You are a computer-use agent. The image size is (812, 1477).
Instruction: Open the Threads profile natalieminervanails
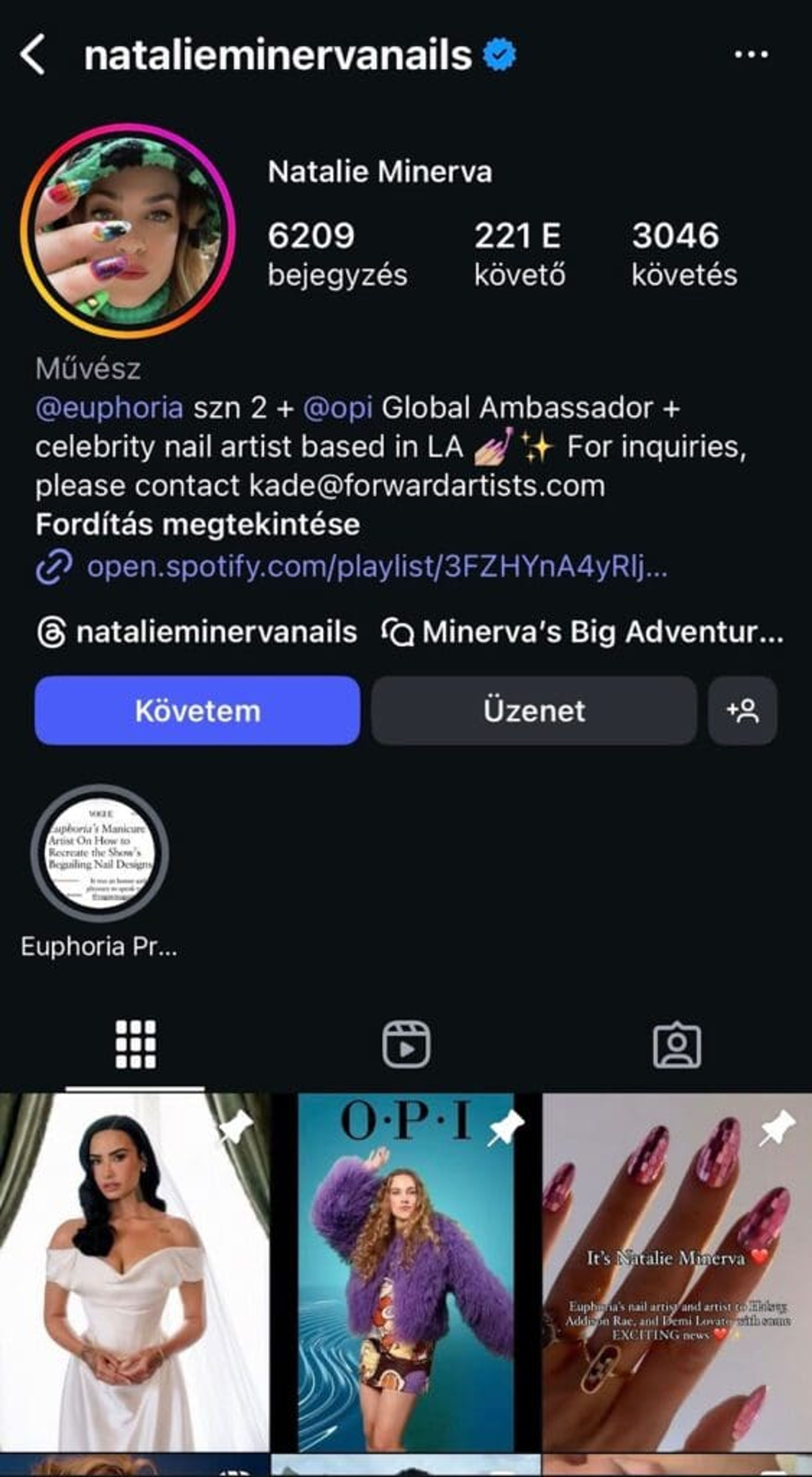pos(197,632)
